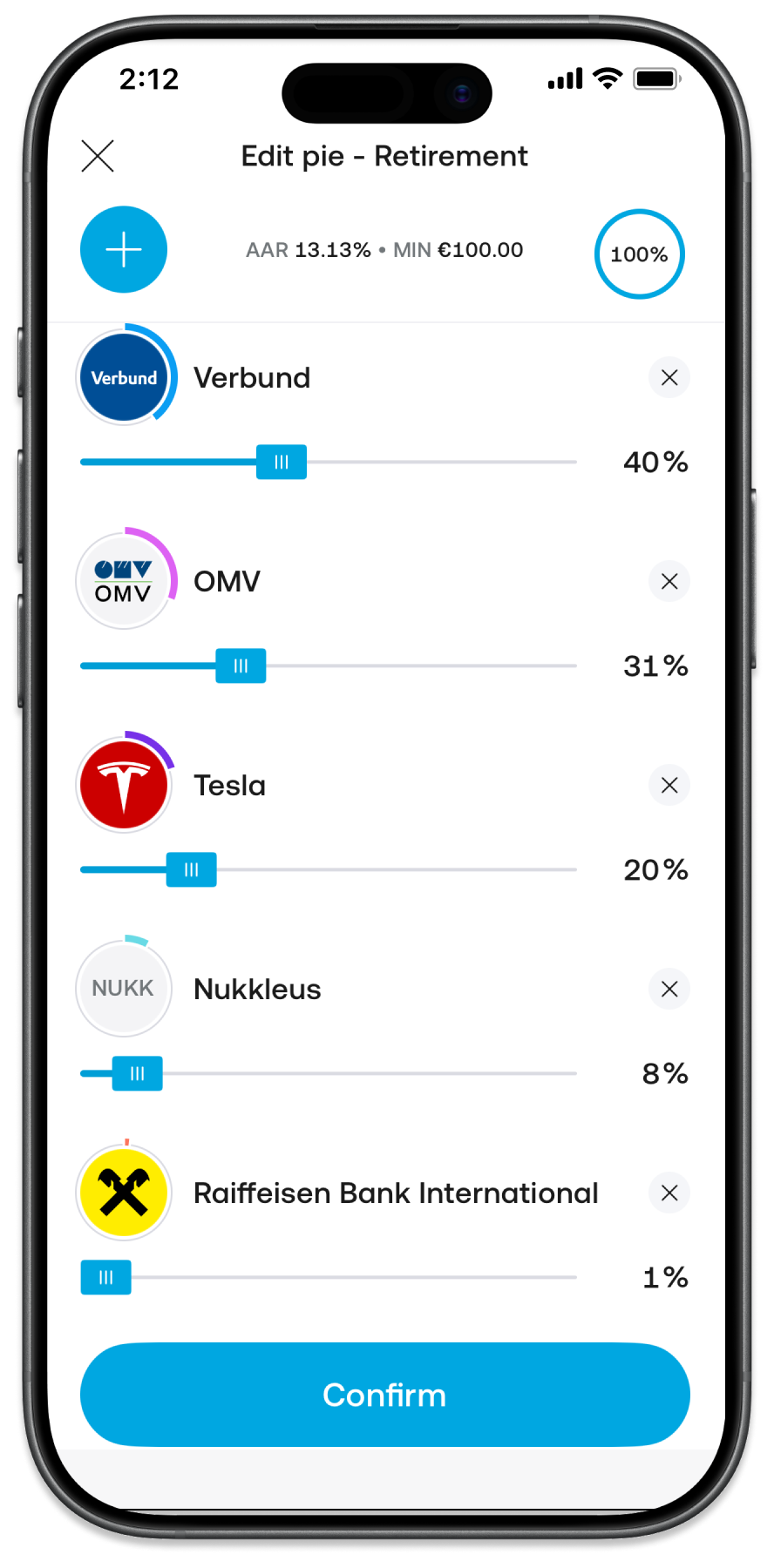Viewport: 774px width, 1568px height.
Task: Tap the OMV allocation slider handle
Action: pyautogui.click(x=241, y=666)
